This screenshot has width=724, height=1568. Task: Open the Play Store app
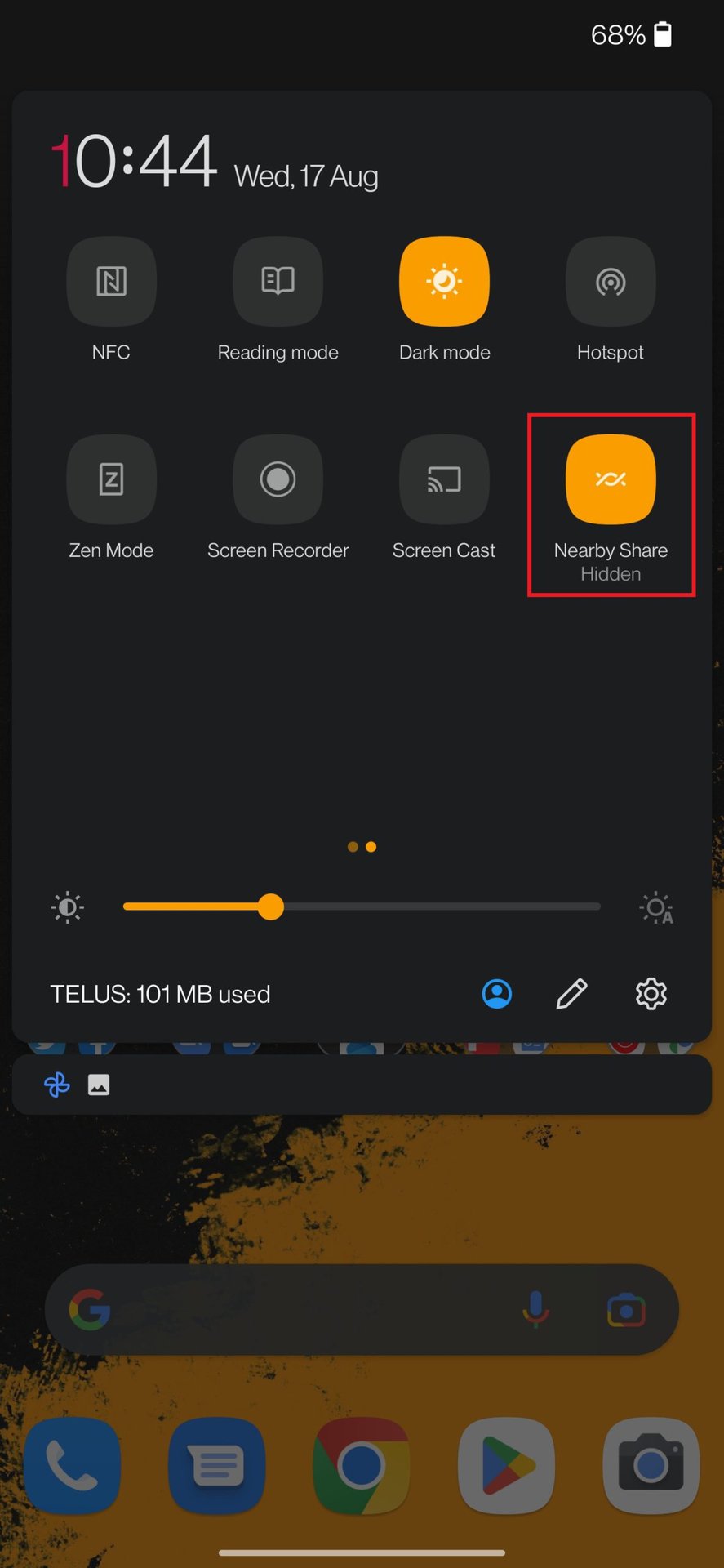(x=506, y=1466)
